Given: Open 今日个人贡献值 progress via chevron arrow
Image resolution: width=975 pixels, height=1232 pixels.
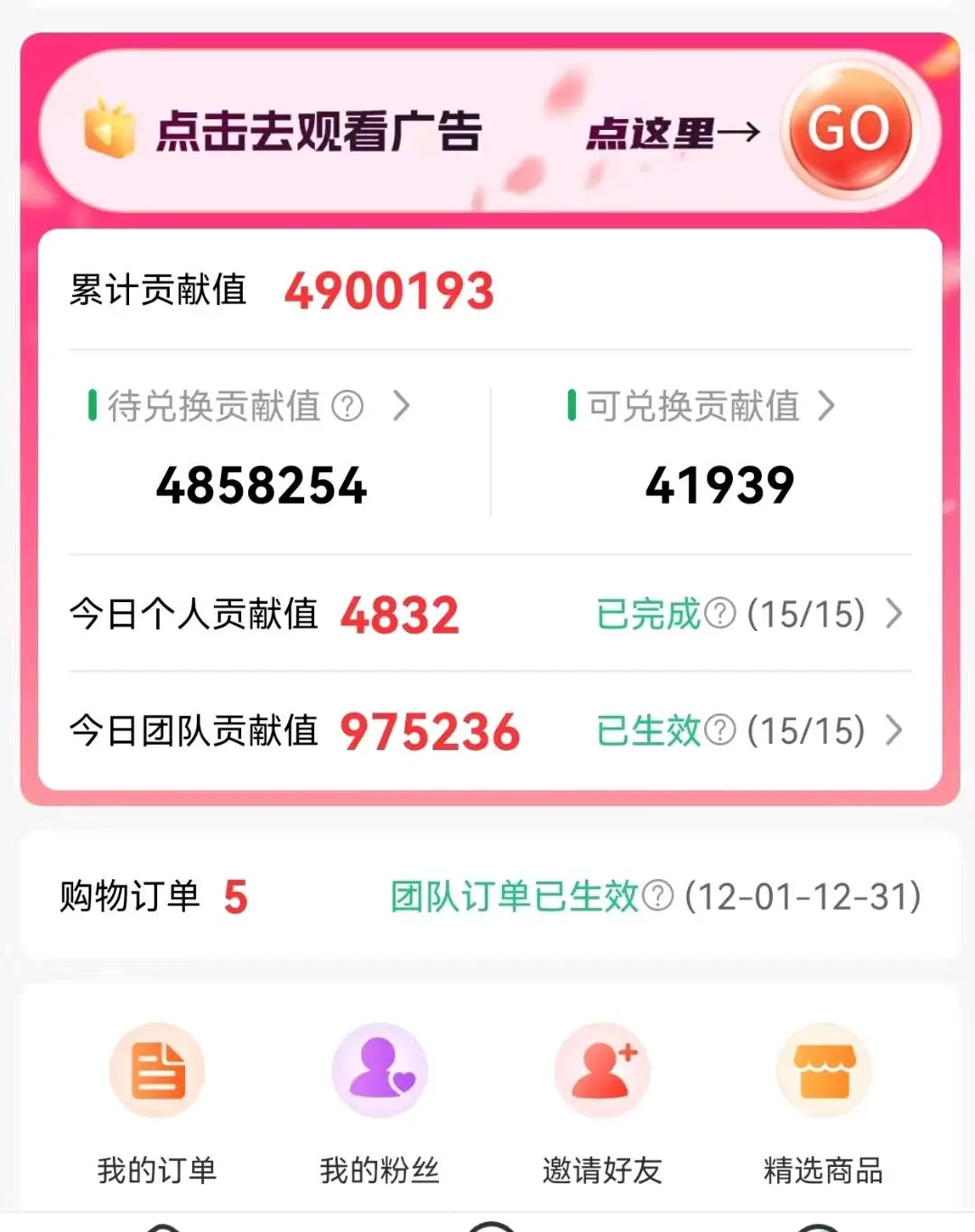Looking at the screenshot, I should (x=895, y=615).
